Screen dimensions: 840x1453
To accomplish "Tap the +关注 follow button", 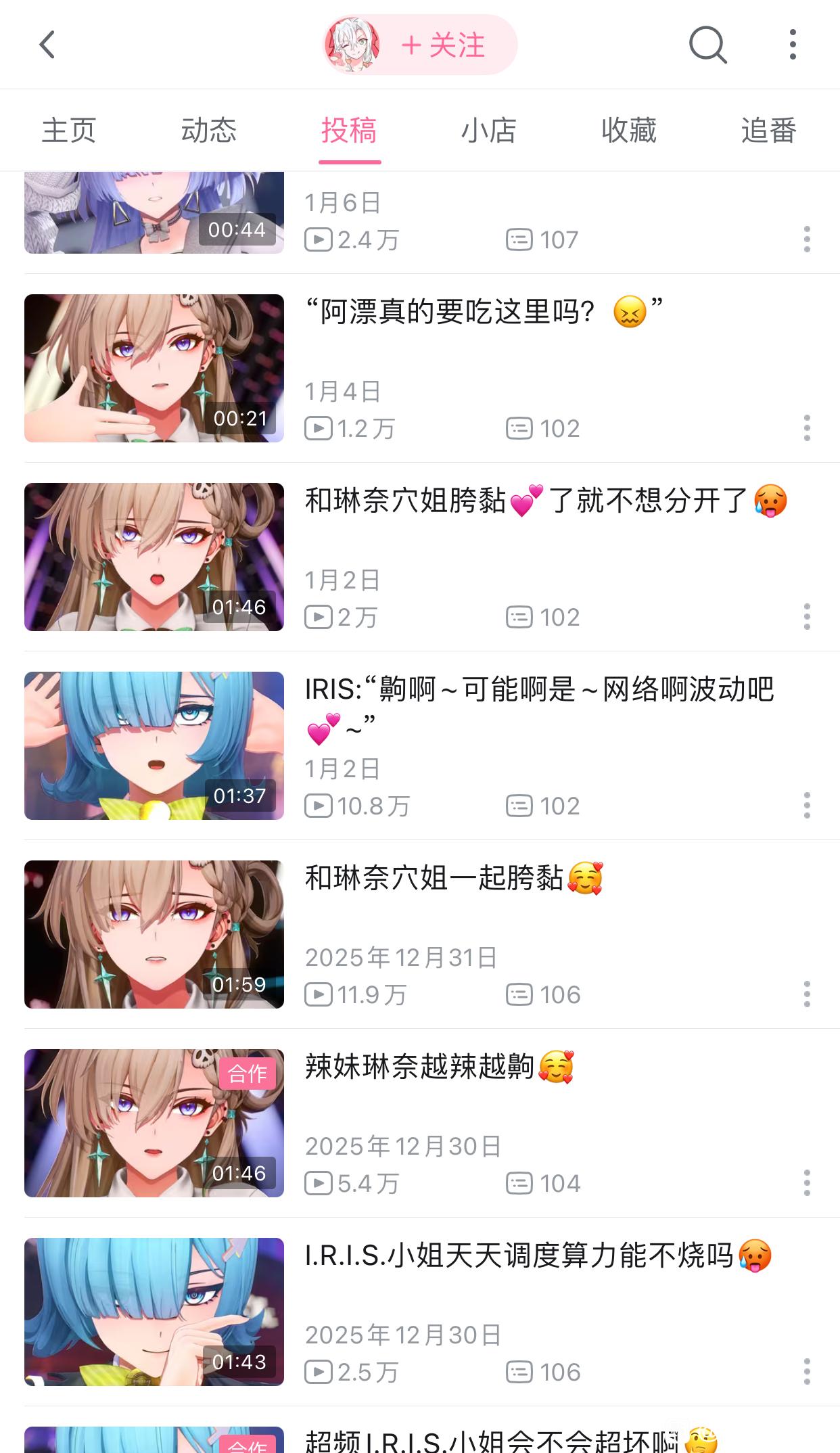I will tap(443, 45).
